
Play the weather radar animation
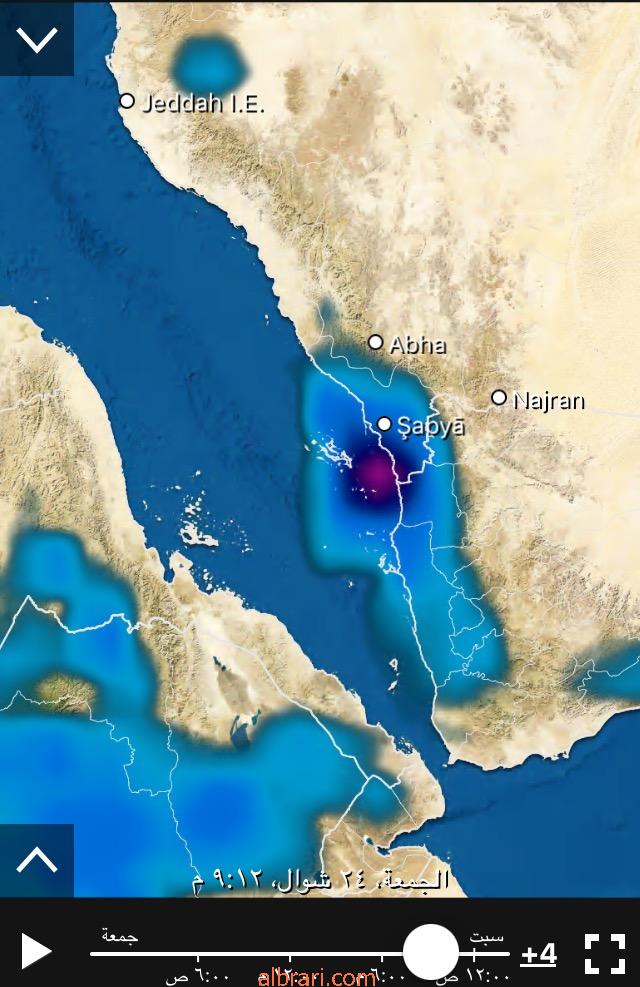[36, 950]
